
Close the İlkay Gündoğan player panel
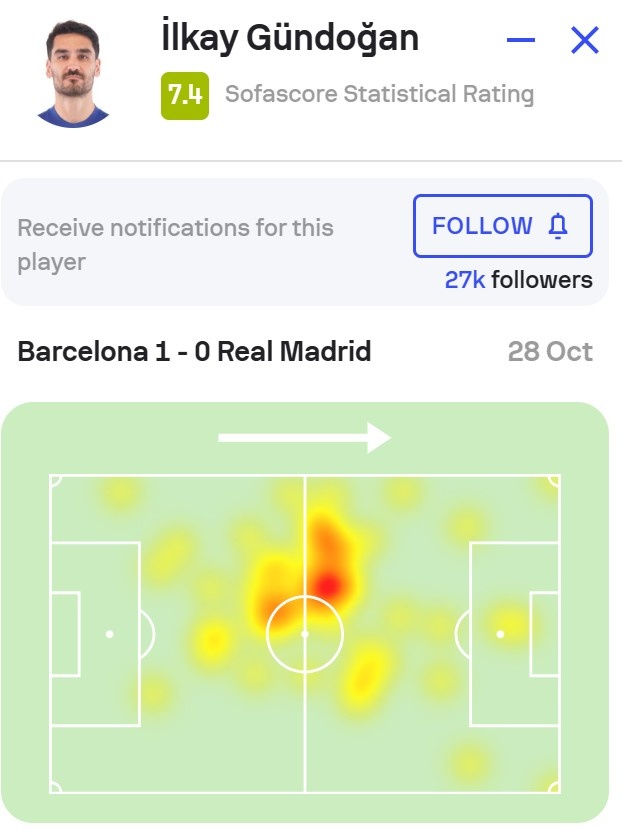(584, 41)
